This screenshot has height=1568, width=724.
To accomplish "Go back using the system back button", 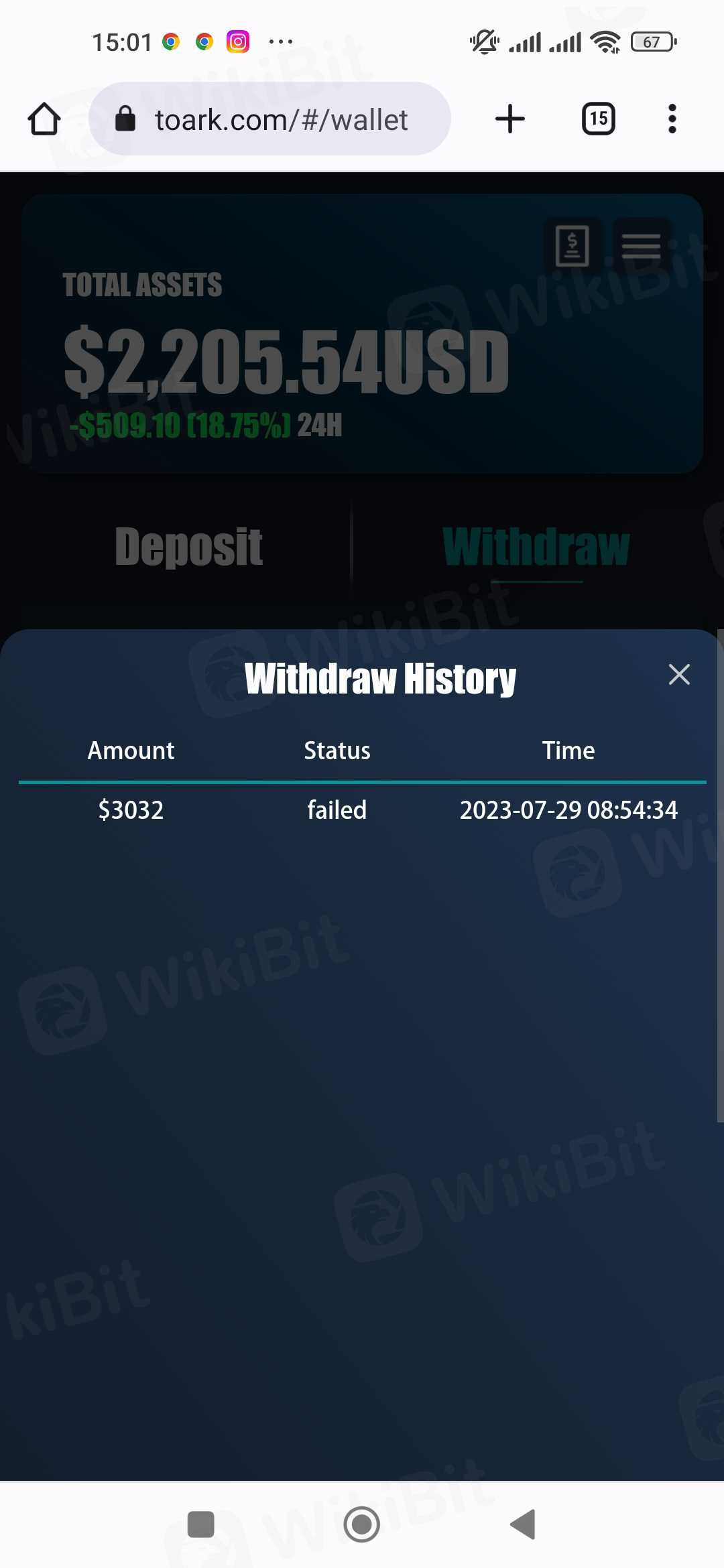I will tap(523, 1524).
